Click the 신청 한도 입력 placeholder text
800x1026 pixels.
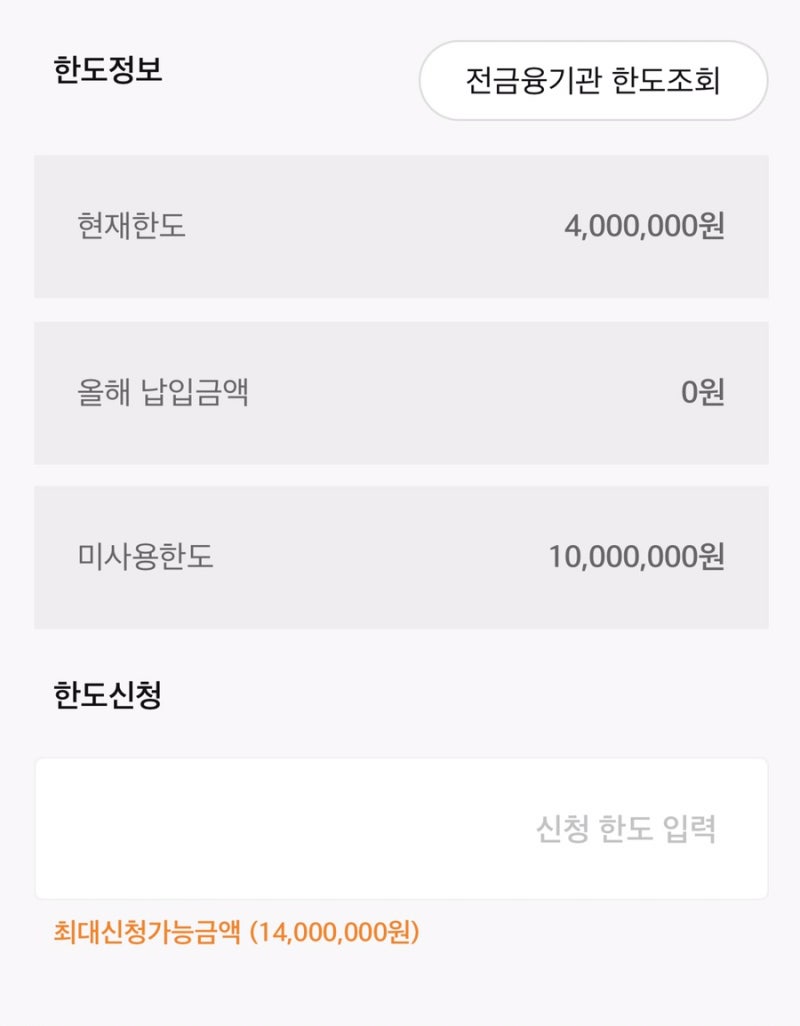(627, 828)
